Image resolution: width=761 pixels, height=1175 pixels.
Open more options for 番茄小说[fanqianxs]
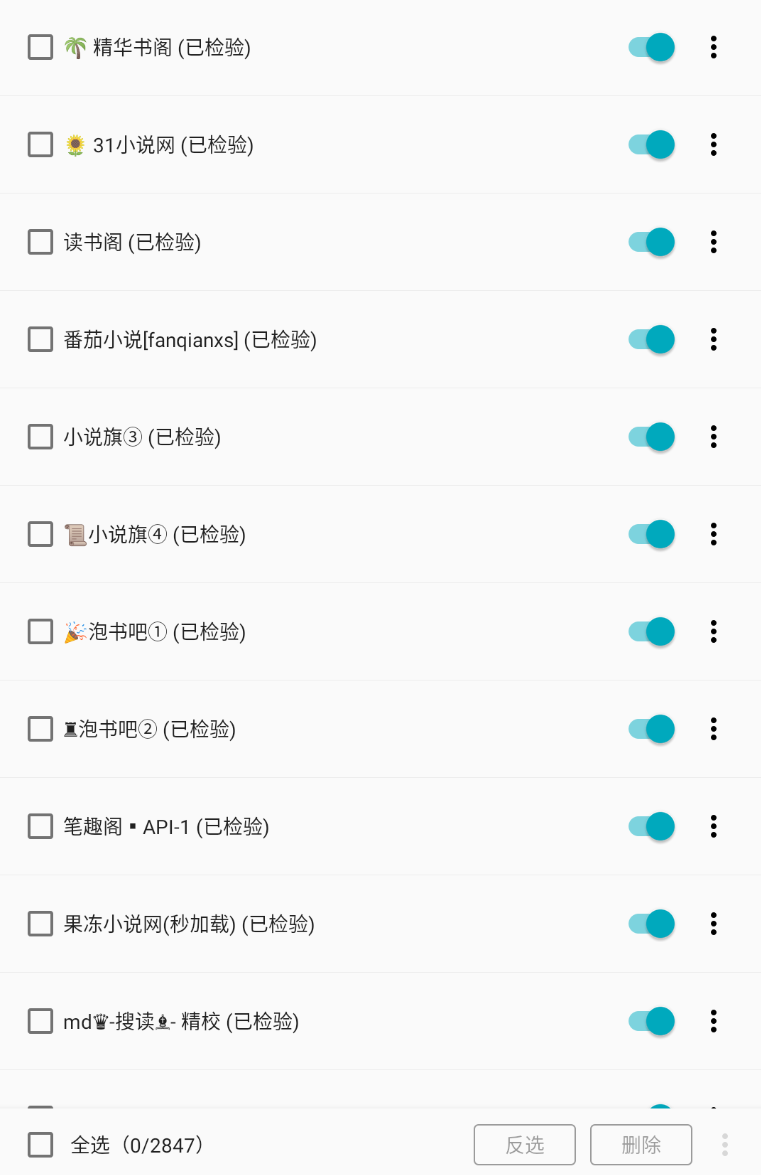click(713, 340)
